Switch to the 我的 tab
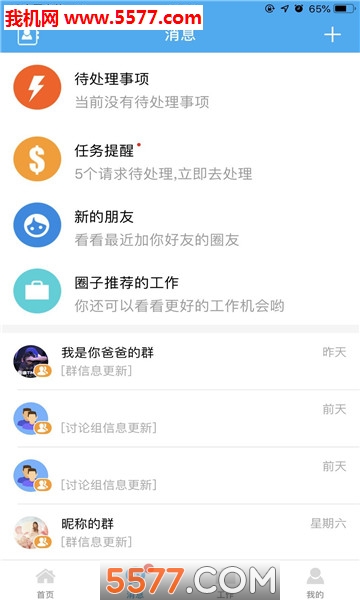Image resolution: width=360 pixels, height=600 pixels. coord(315,584)
